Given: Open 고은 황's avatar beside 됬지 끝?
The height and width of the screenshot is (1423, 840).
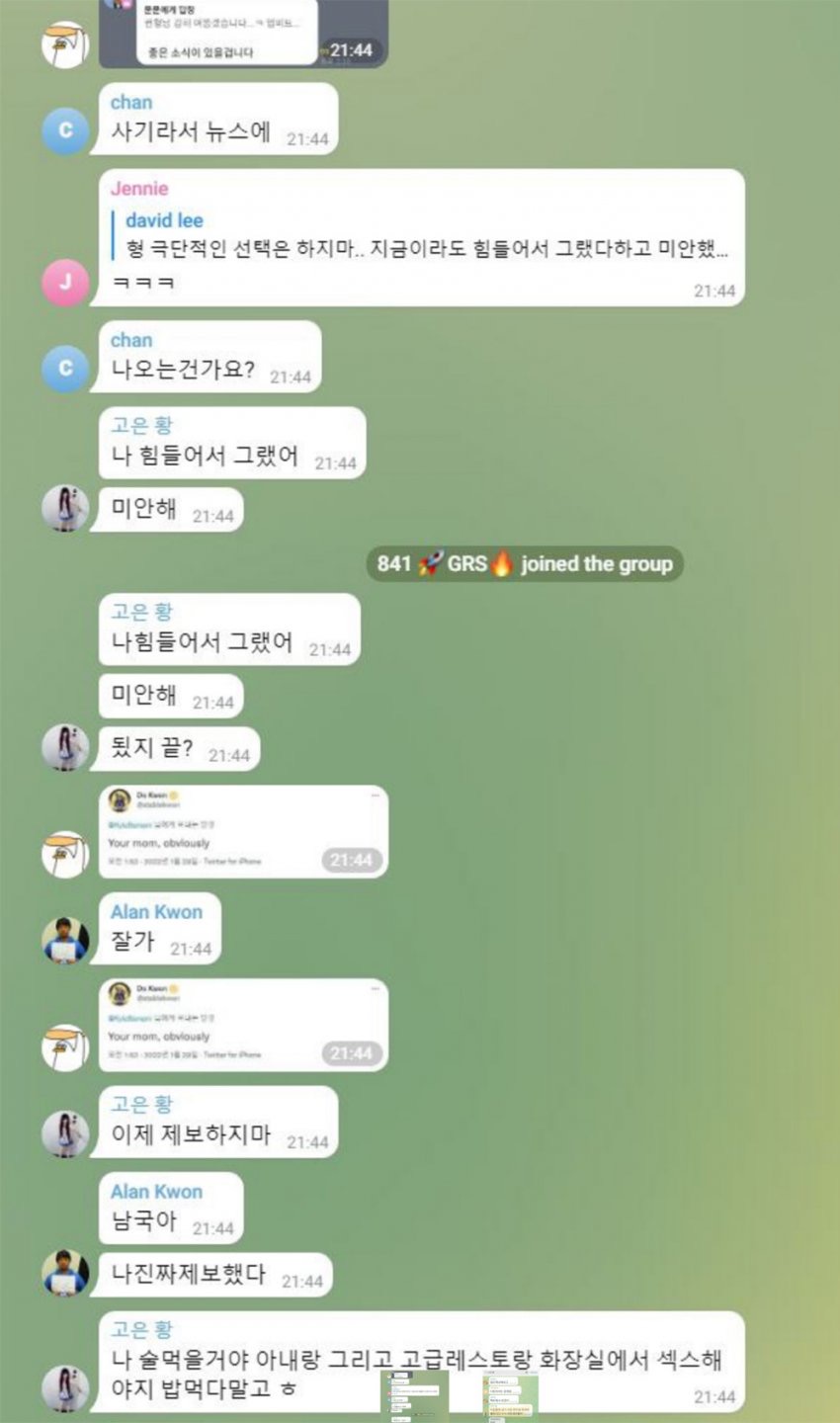Looking at the screenshot, I should pyautogui.click(x=65, y=747).
